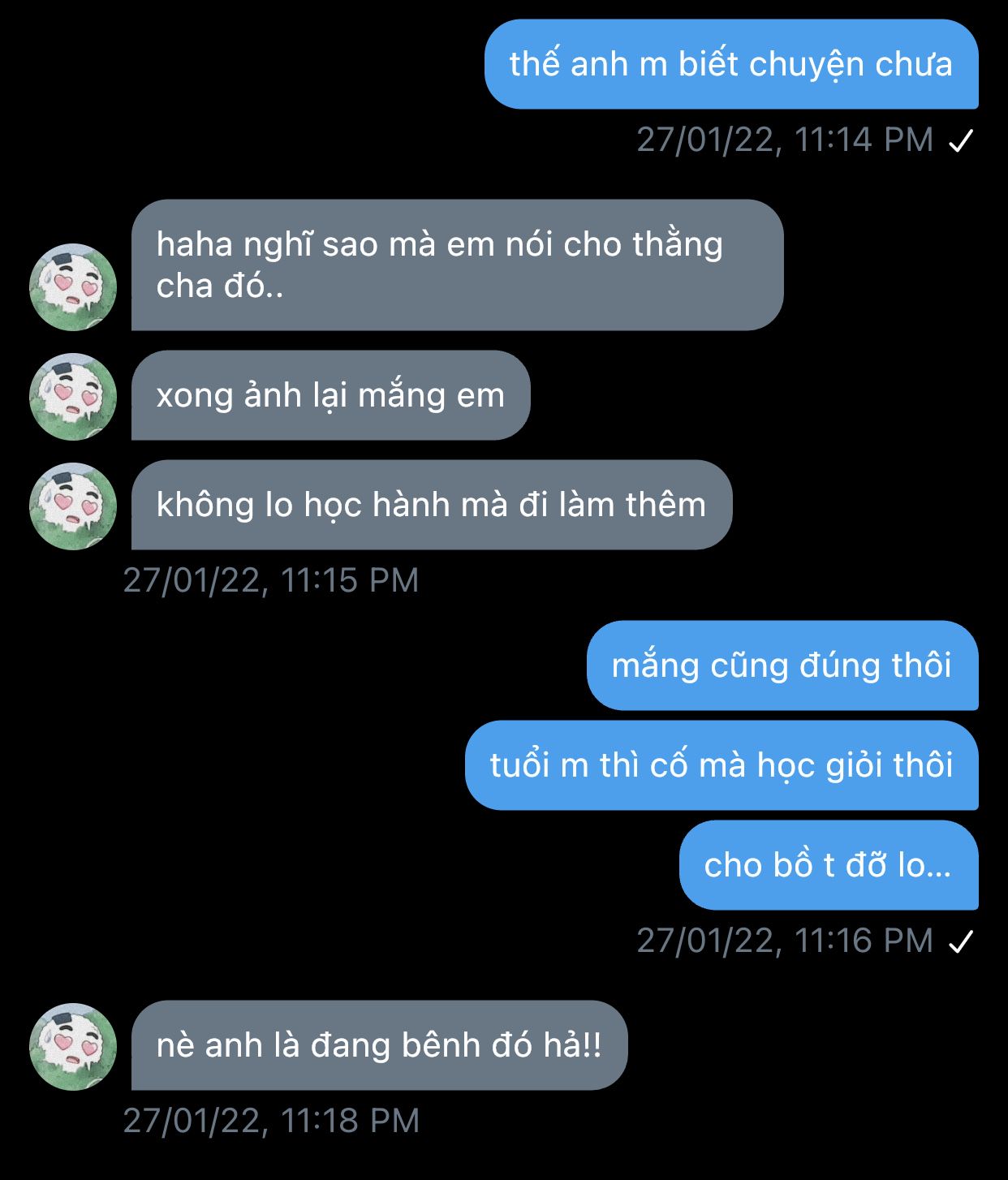View profile from avatar beside "không lo học hành"
The image size is (1008, 1180).
[x=73, y=506]
